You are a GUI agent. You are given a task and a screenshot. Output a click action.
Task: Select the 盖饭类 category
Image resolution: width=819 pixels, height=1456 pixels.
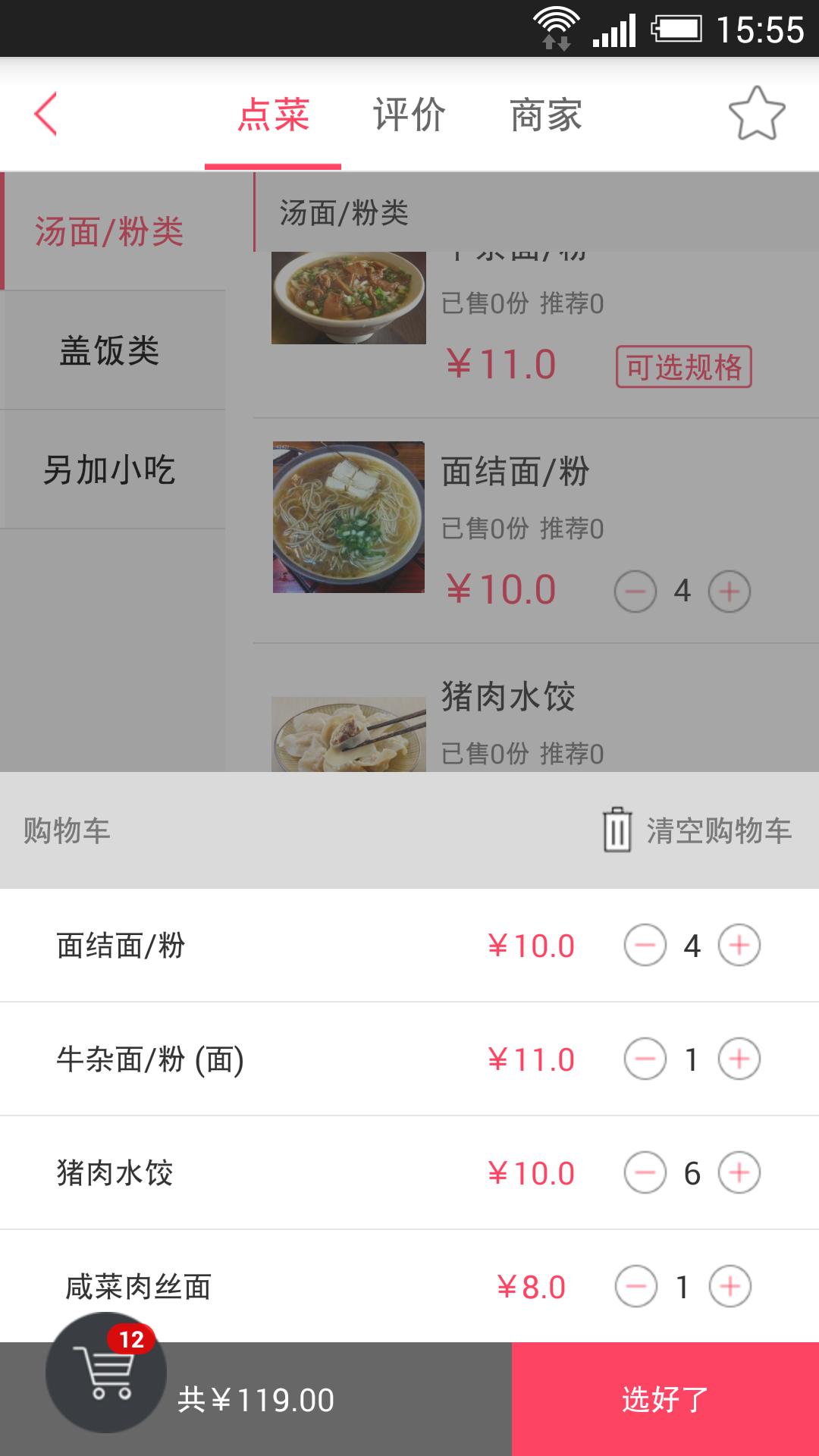click(111, 350)
